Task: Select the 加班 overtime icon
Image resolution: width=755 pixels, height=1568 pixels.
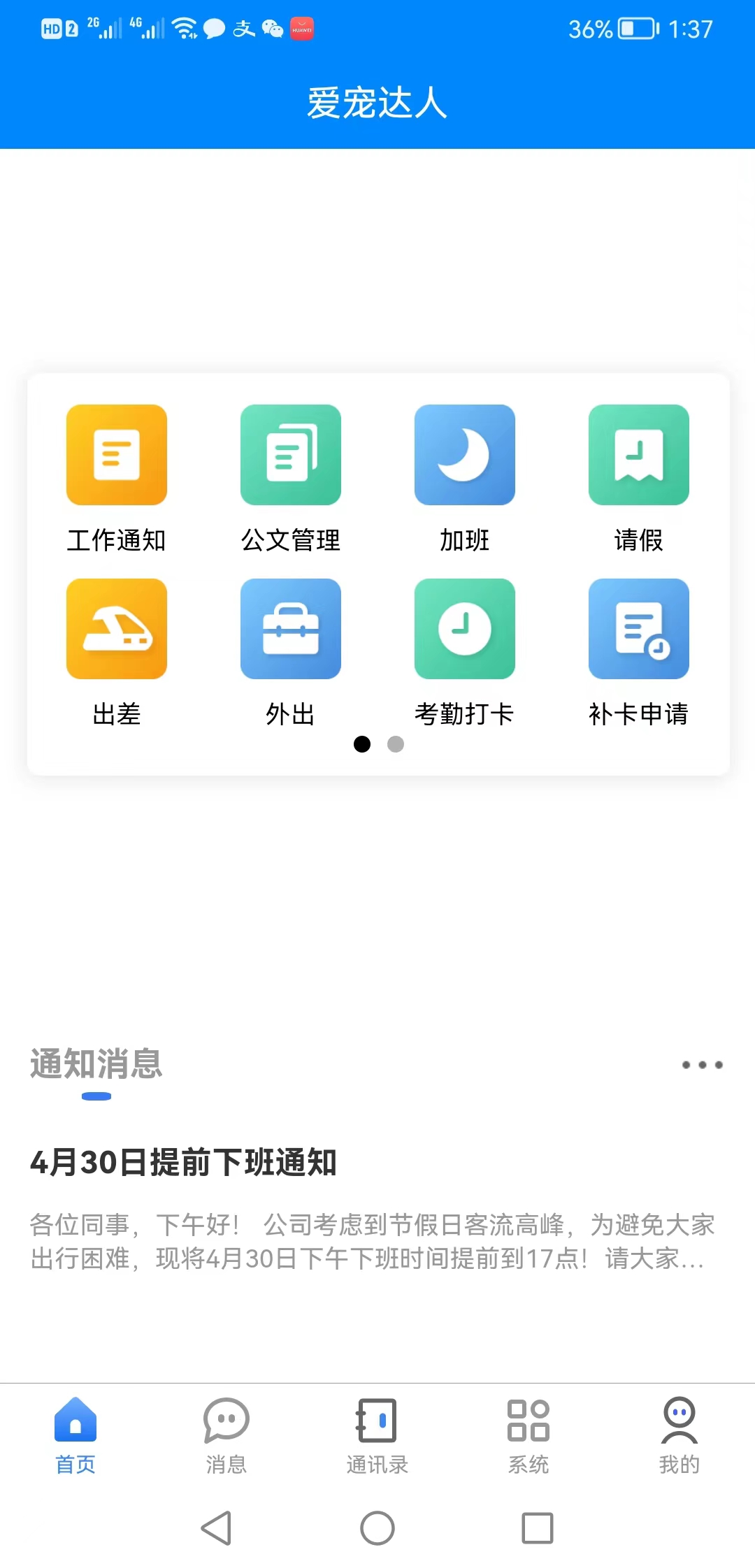Action: pyautogui.click(x=465, y=455)
